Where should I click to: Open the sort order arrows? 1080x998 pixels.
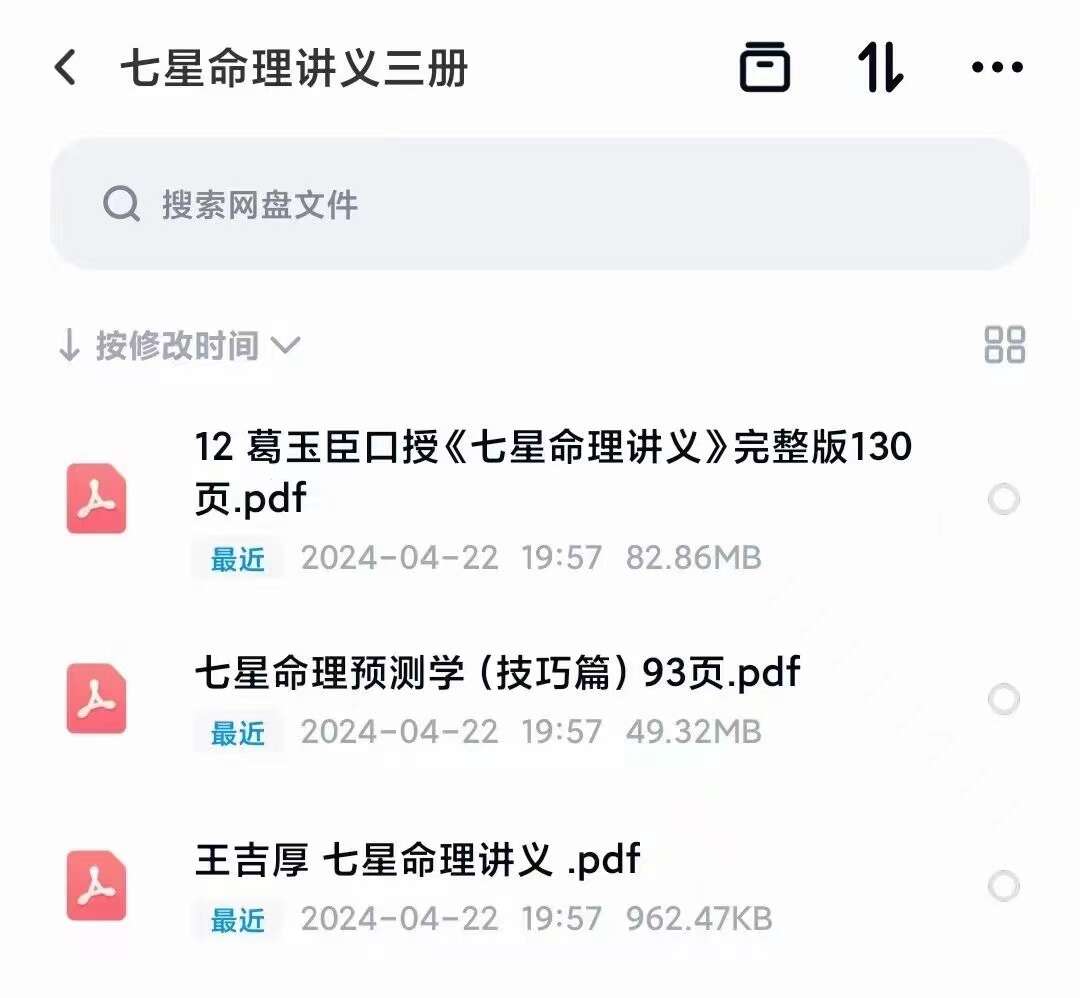[x=880, y=68]
